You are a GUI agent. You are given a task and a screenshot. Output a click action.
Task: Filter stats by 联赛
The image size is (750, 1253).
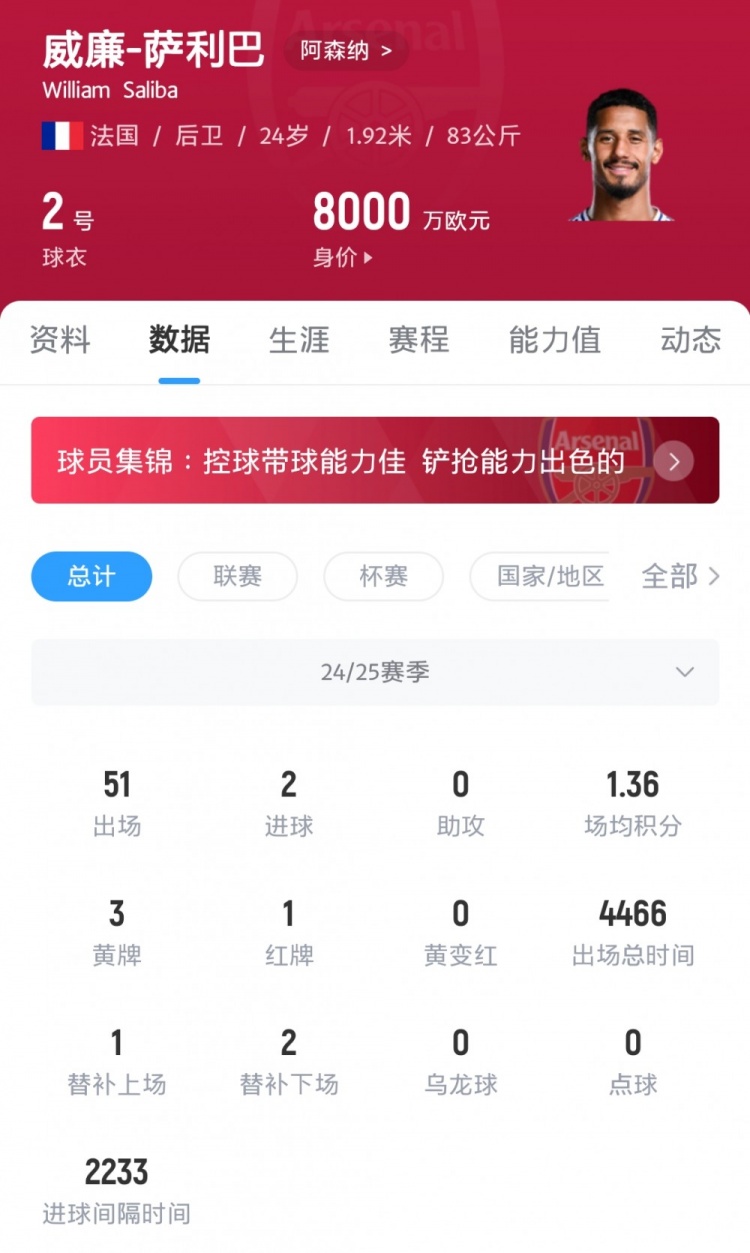(x=237, y=576)
